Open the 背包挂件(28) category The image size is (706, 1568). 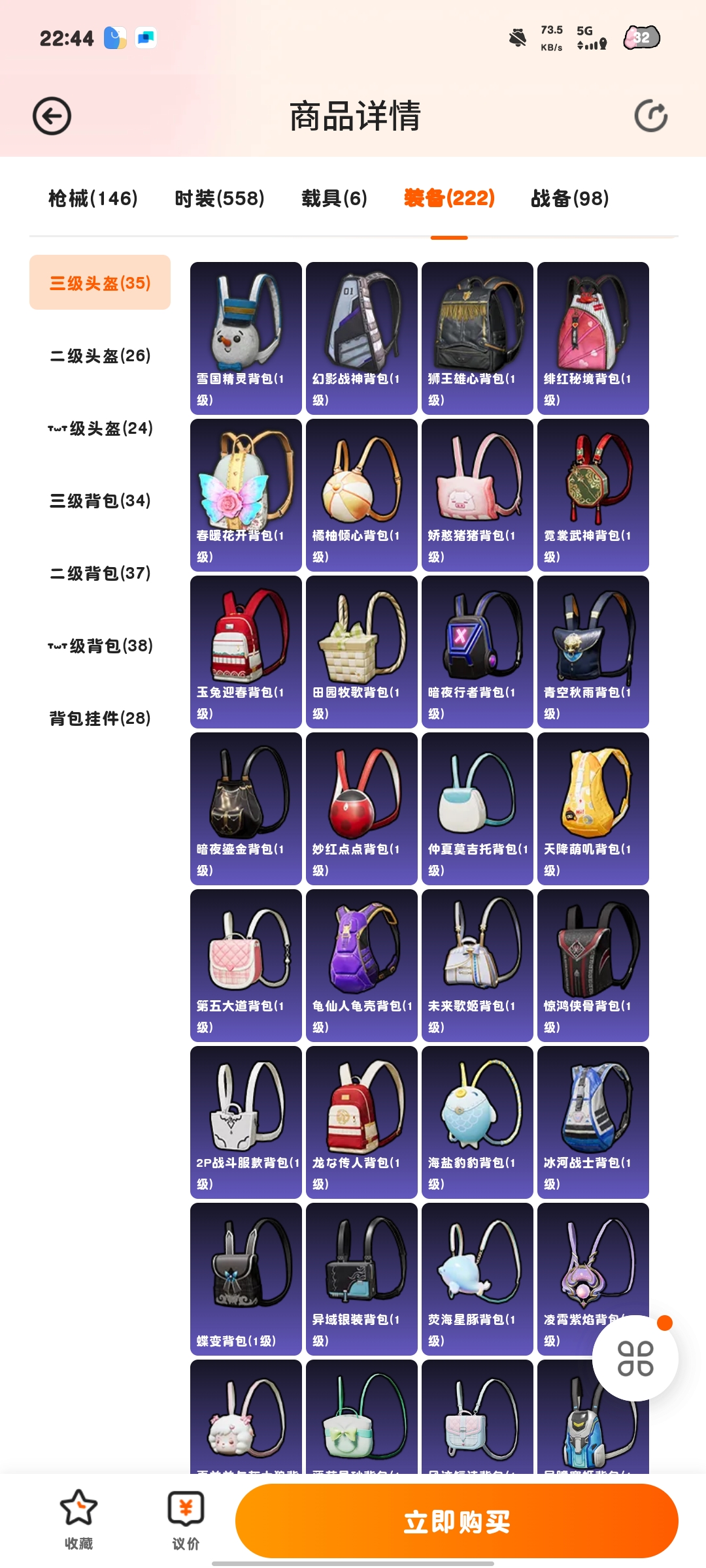tap(100, 718)
